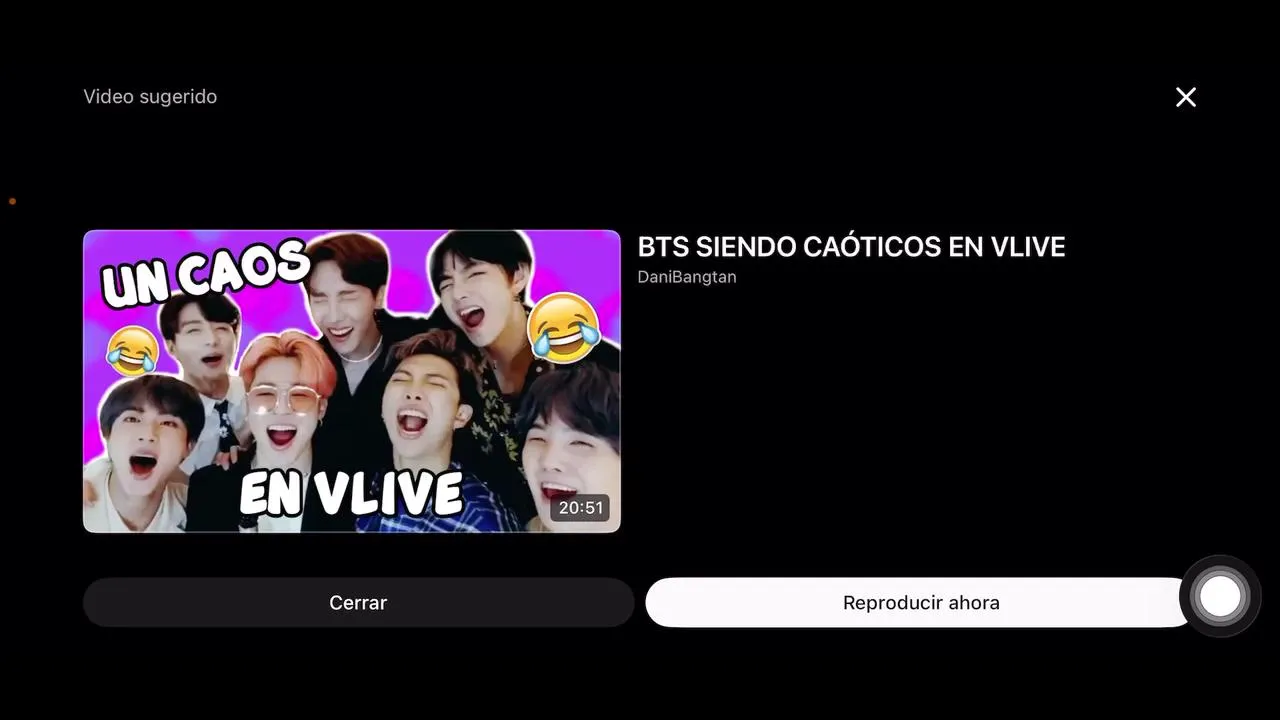Open the BTS SIENDO CAÓTICOS video thumbnail
The height and width of the screenshot is (720, 1280).
click(352, 381)
